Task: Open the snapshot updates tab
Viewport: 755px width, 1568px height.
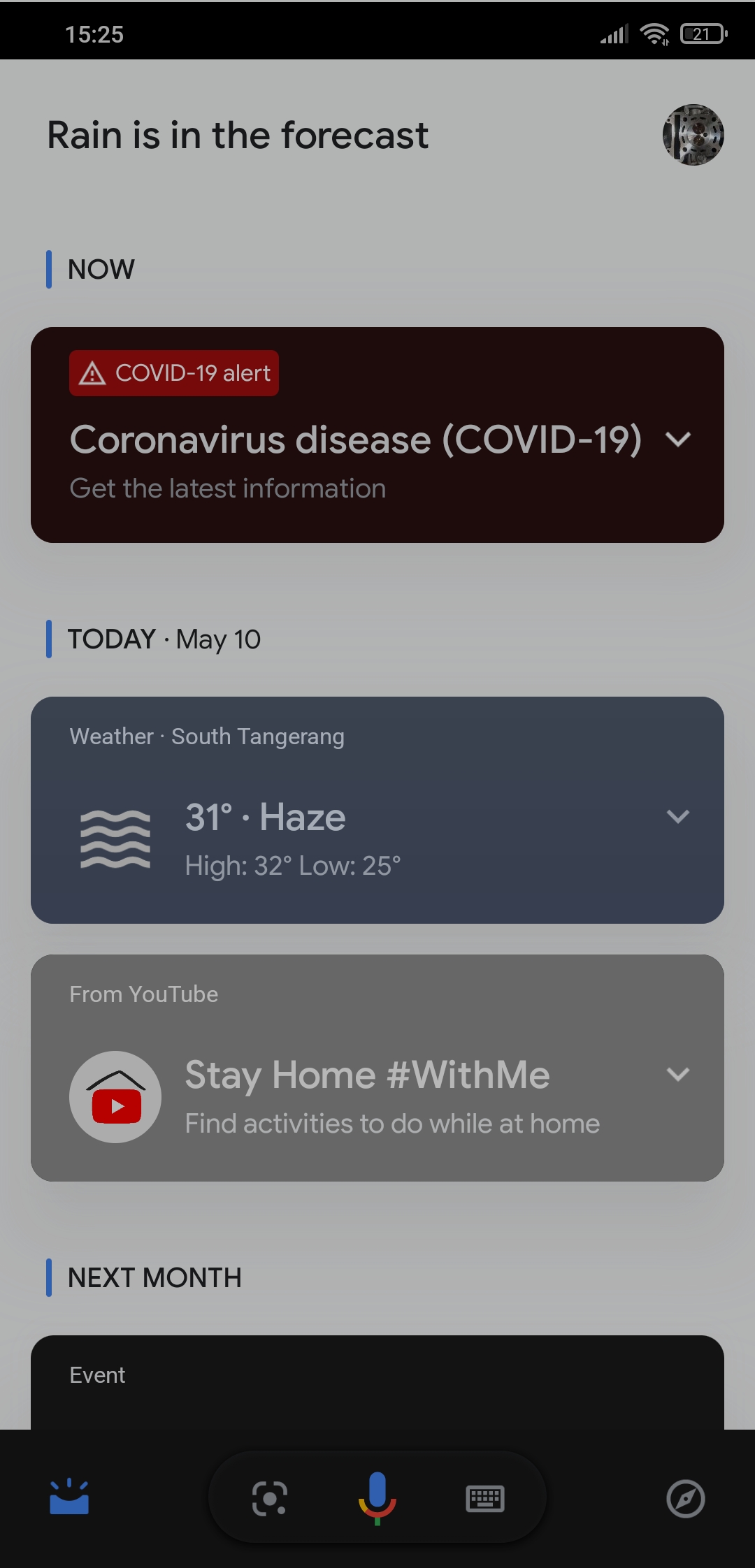Action: click(x=69, y=1497)
